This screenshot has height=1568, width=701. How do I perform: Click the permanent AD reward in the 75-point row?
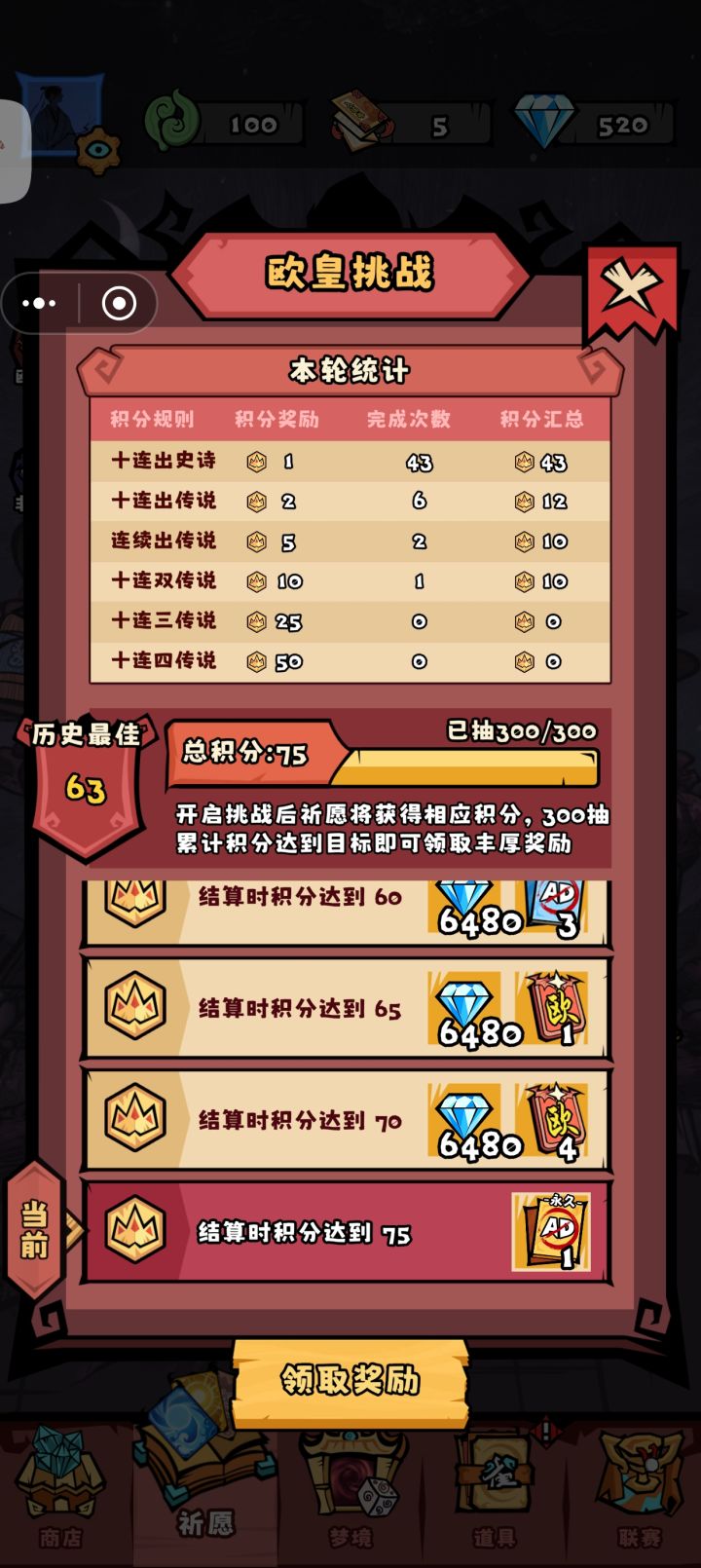[550, 1232]
